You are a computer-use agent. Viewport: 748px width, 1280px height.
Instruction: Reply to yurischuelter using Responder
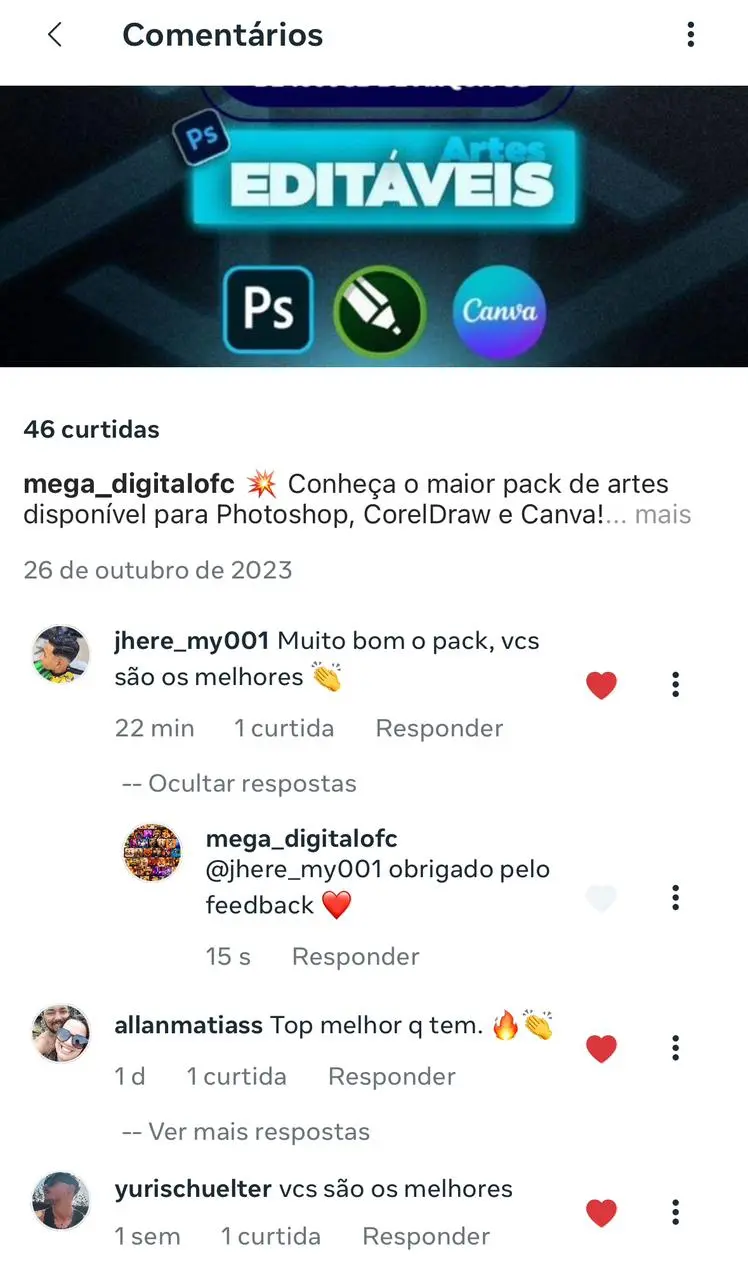pyautogui.click(x=426, y=1236)
